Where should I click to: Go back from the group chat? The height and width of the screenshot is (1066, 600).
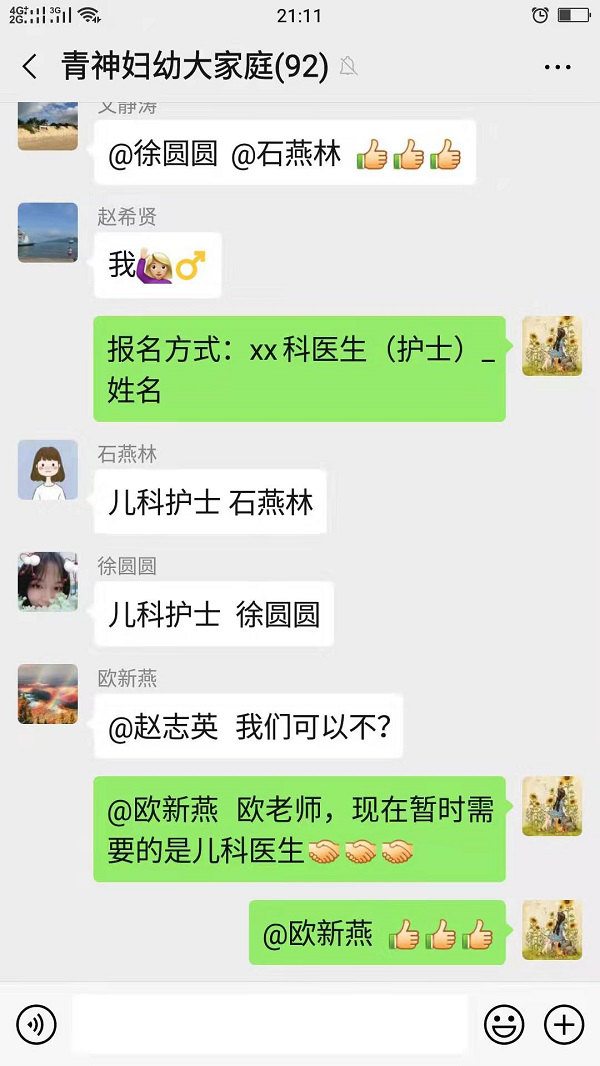[29, 67]
